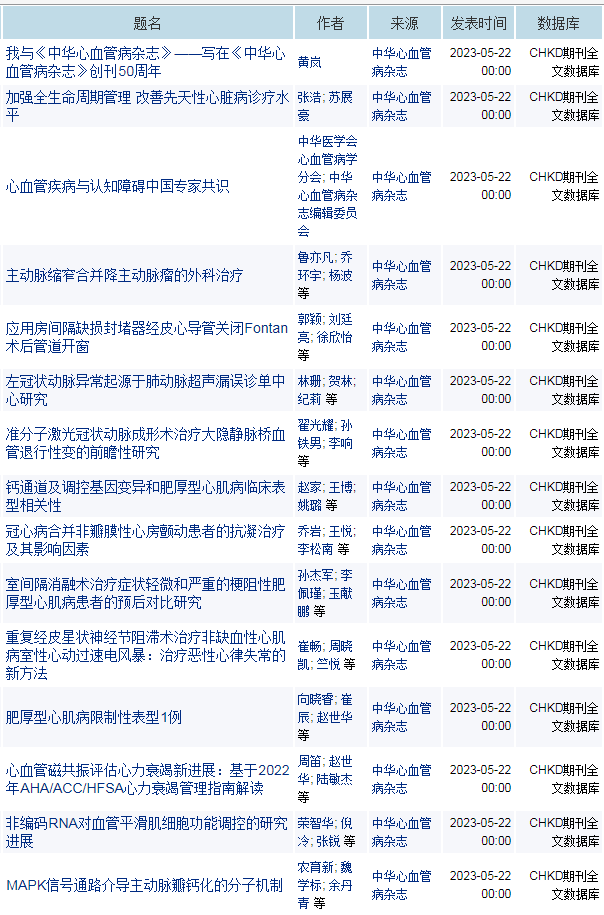The image size is (604, 915).
Task: Open article on 钙通道及调控基因变异和肥厚型心肌病
Action: click(x=145, y=496)
